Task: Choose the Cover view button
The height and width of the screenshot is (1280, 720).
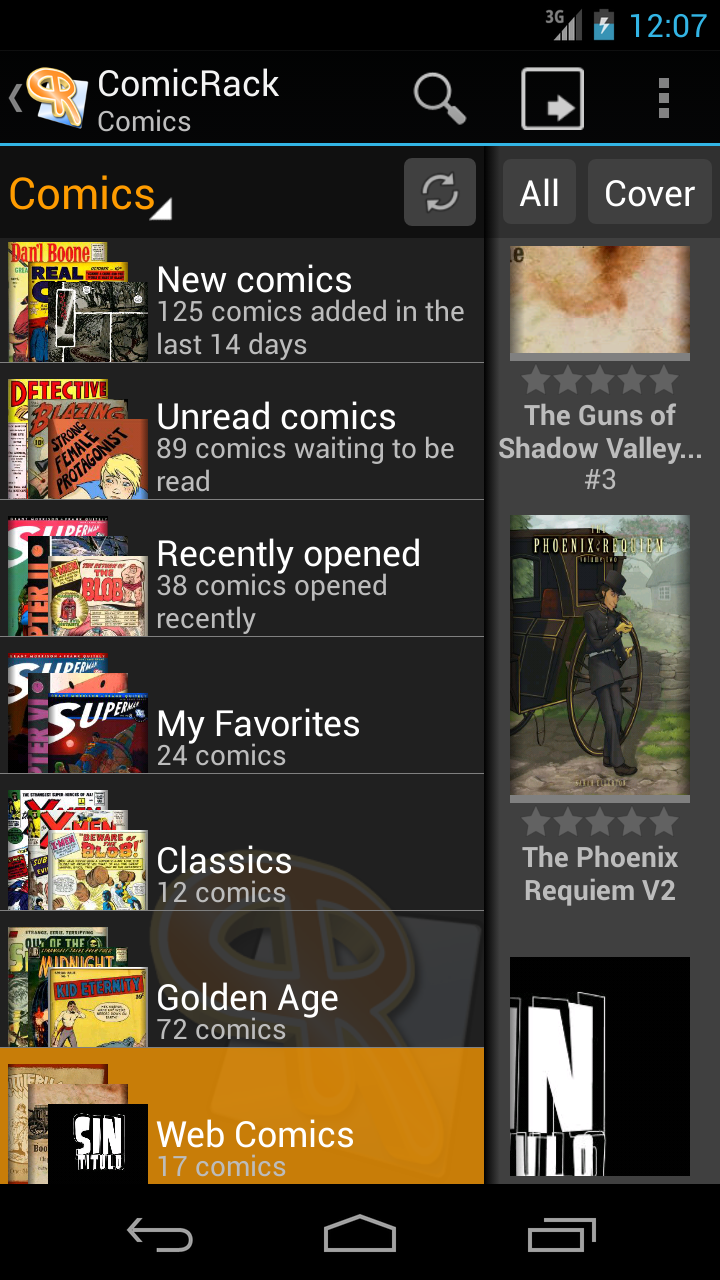Action: (x=649, y=192)
